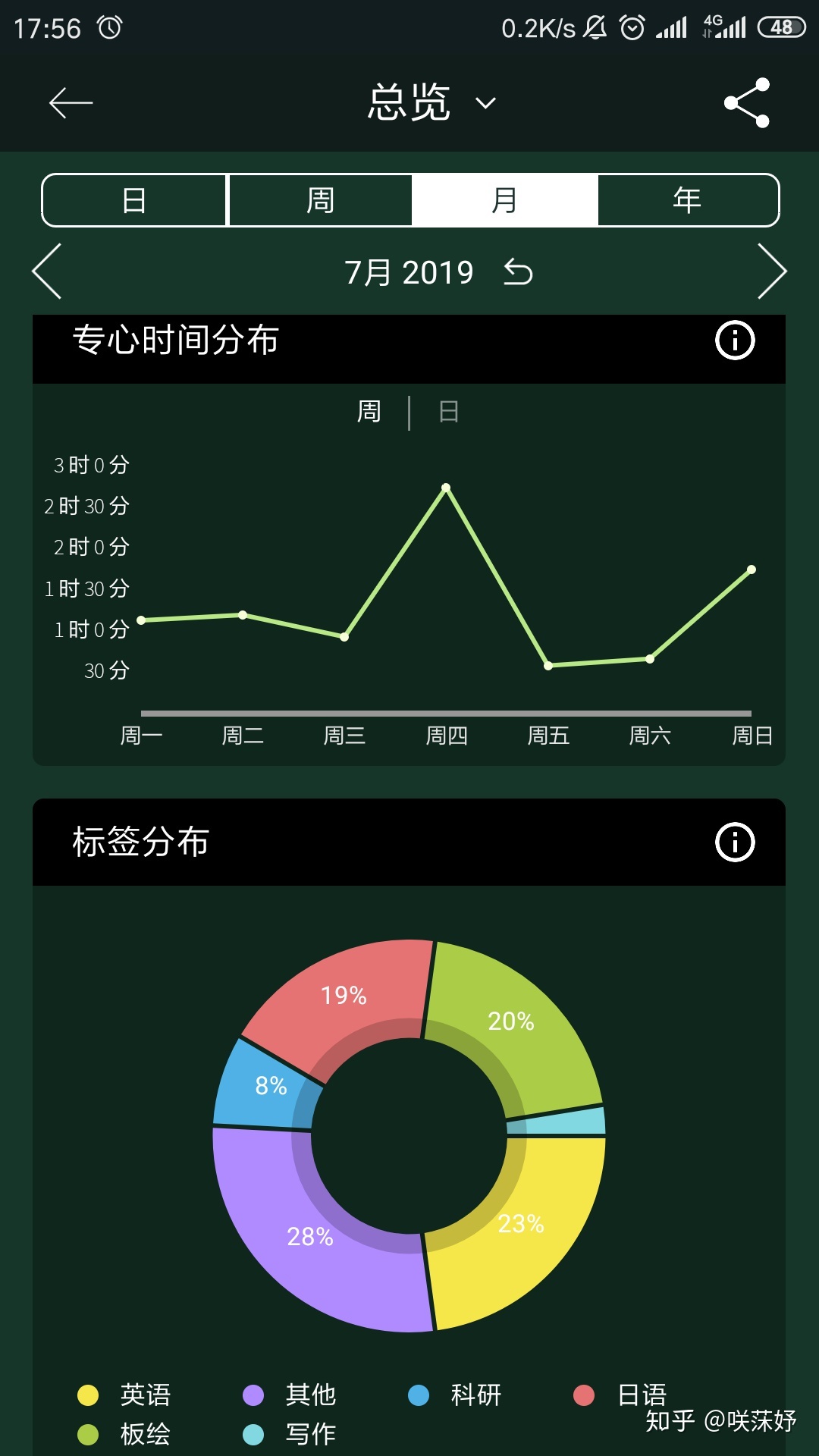
Task: Show the chart's 日 distribution view
Action: pos(449,412)
